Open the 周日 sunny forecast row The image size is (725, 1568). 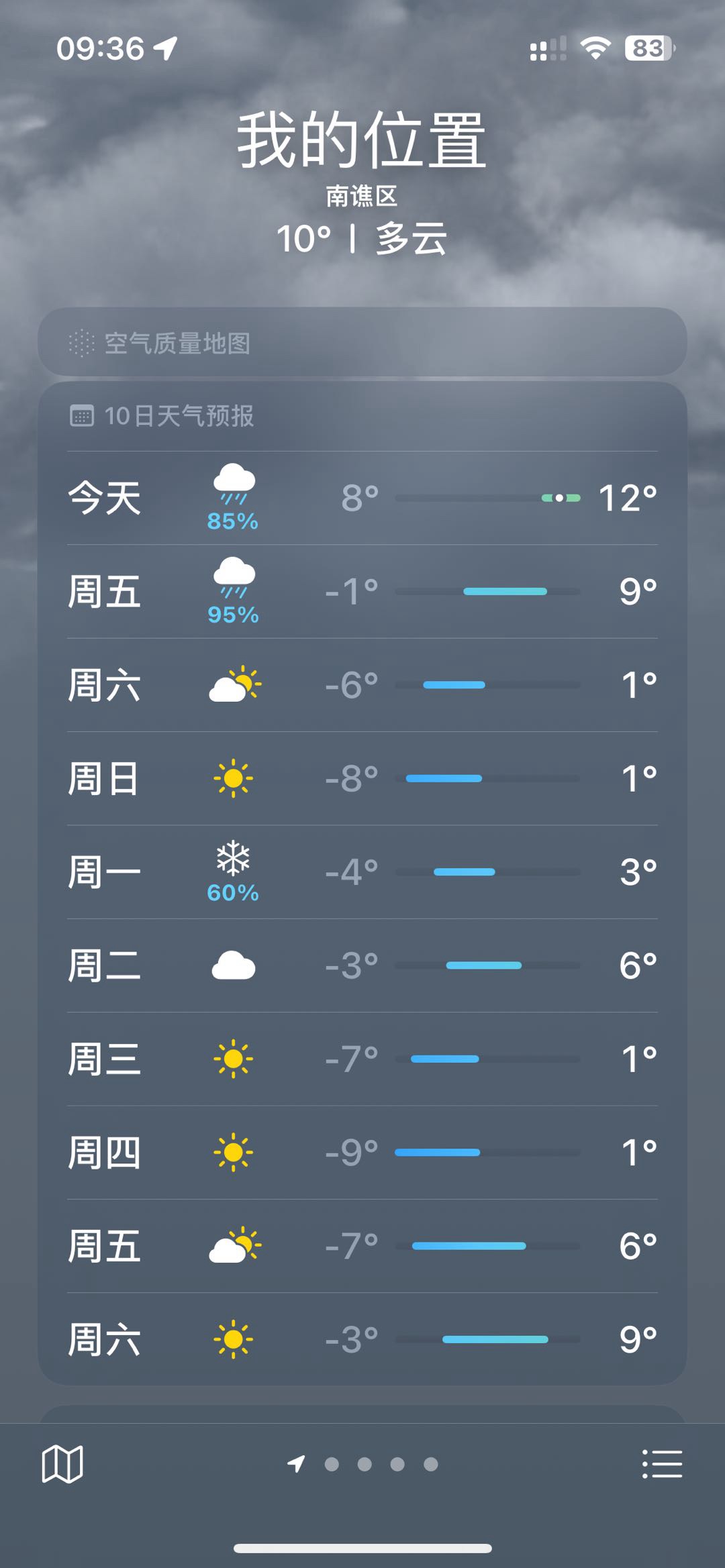click(x=362, y=778)
